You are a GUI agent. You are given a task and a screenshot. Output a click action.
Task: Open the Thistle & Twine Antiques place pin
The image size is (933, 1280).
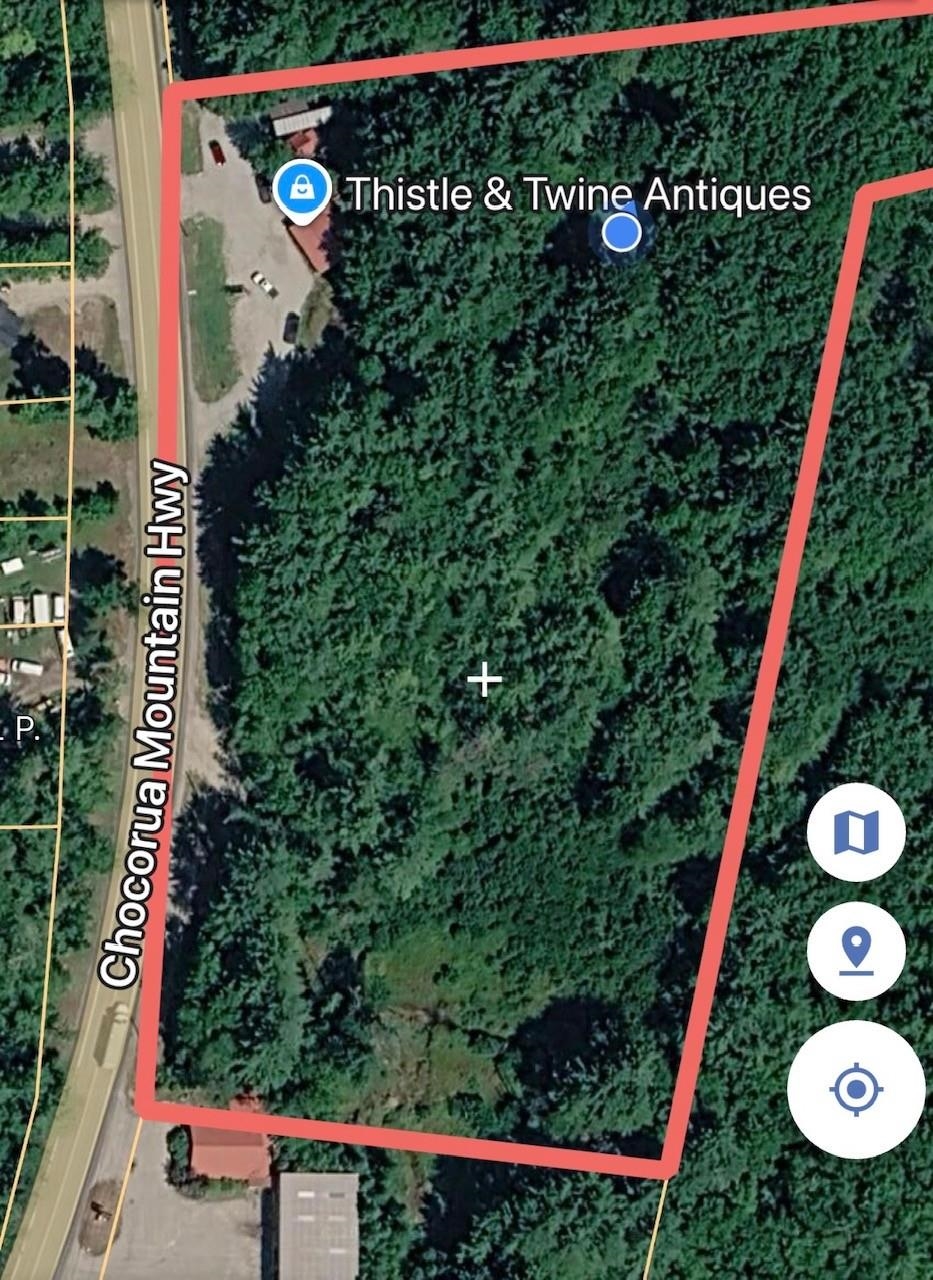pos(302,188)
